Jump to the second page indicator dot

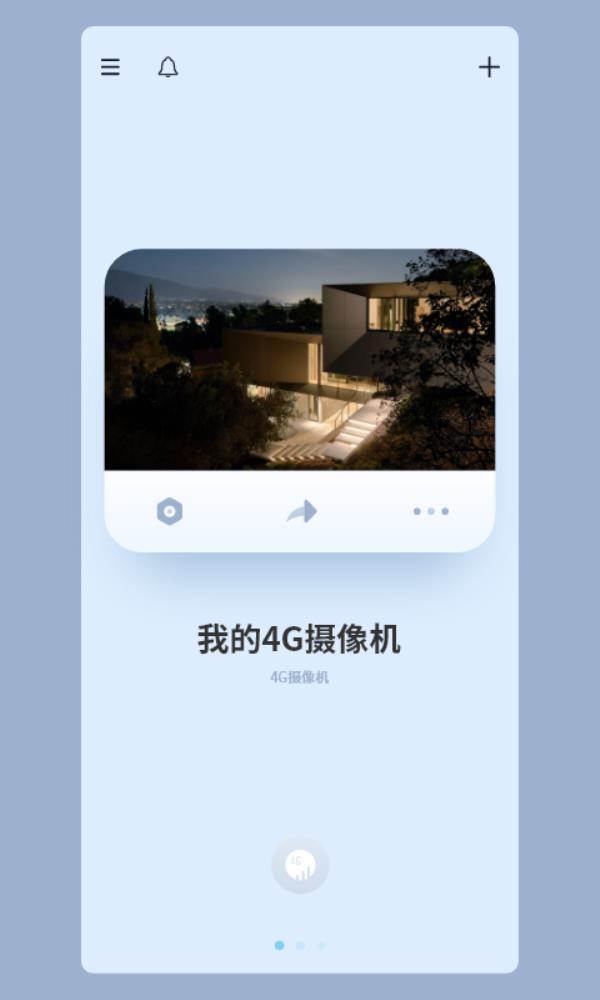tap(300, 945)
